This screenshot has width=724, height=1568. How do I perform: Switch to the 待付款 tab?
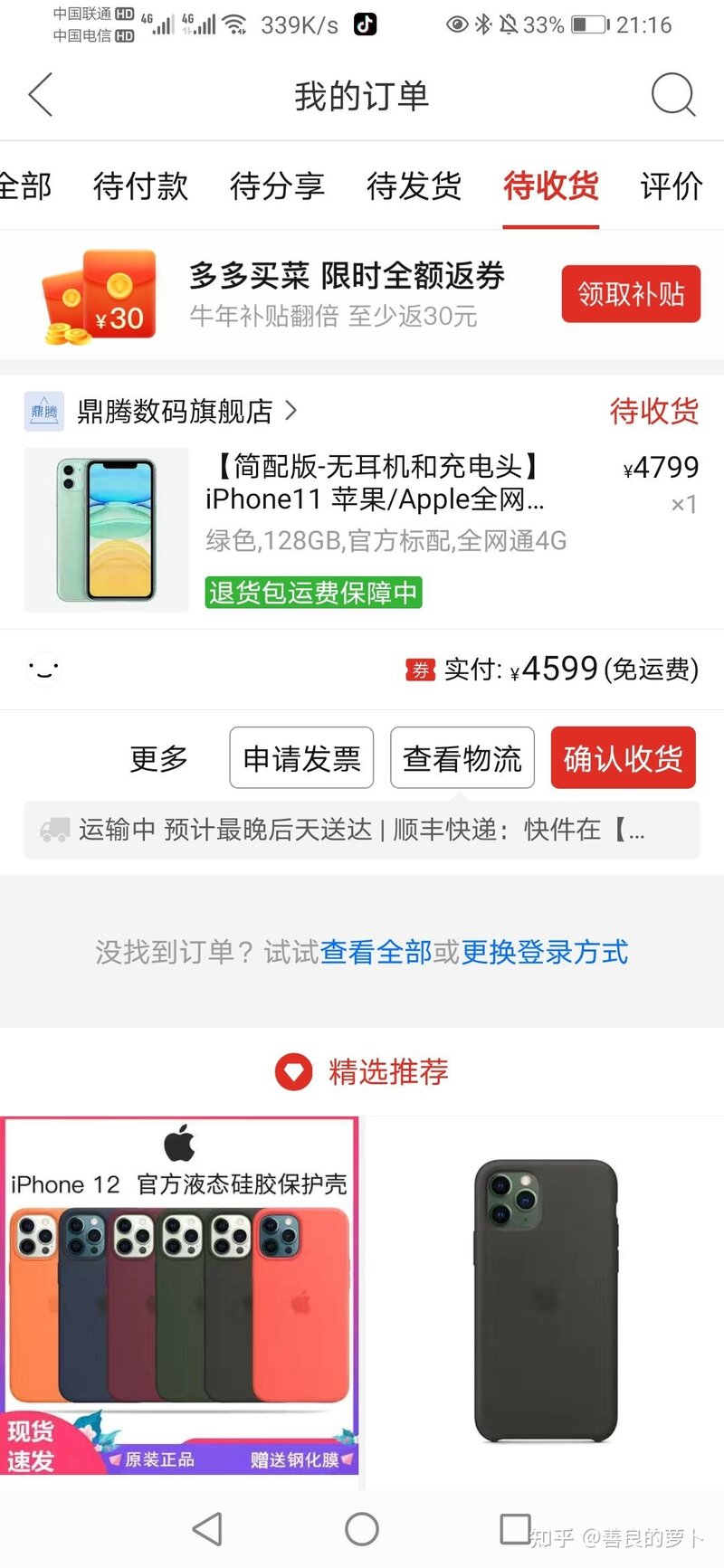point(140,185)
